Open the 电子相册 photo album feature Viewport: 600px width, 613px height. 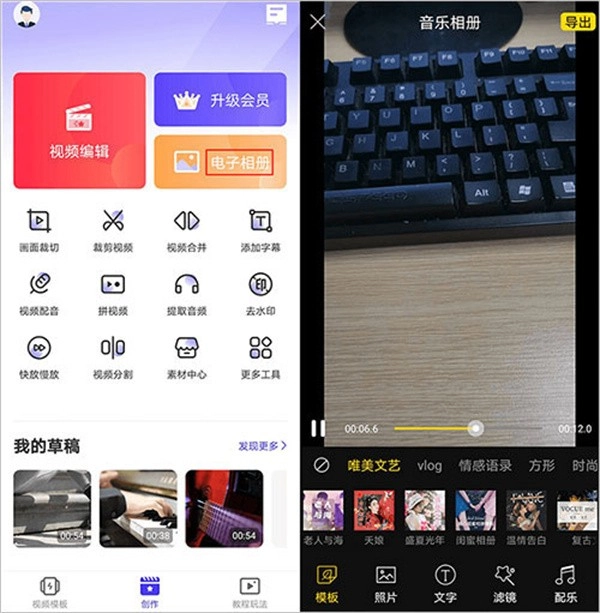pyautogui.click(x=220, y=162)
